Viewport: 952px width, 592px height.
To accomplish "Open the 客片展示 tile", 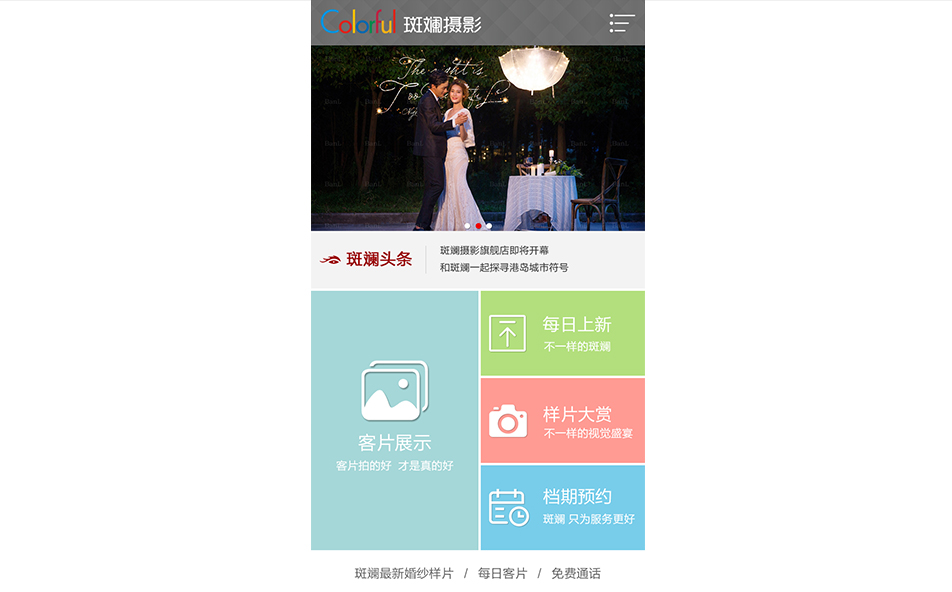I will [394, 420].
